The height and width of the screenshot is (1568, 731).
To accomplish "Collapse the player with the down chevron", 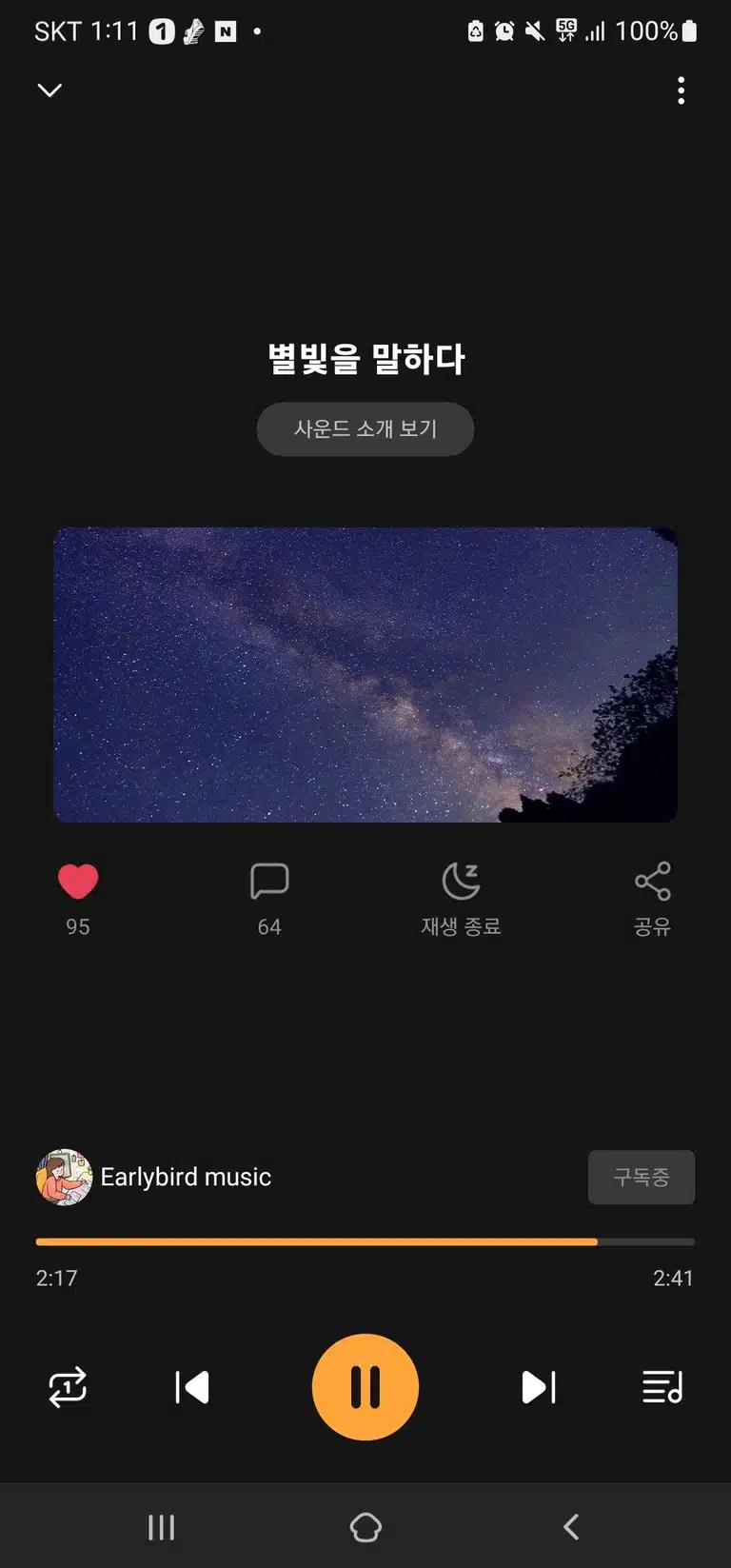I will pyautogui.click(x=49, y=90).
